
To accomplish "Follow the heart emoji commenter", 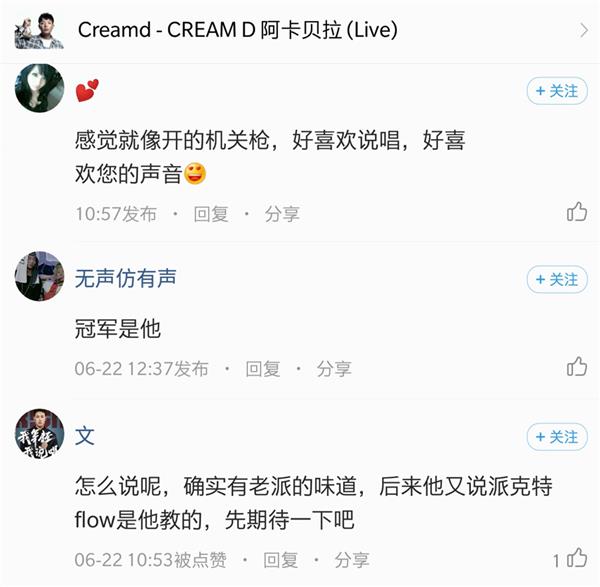I will click(x=556, y=91).
